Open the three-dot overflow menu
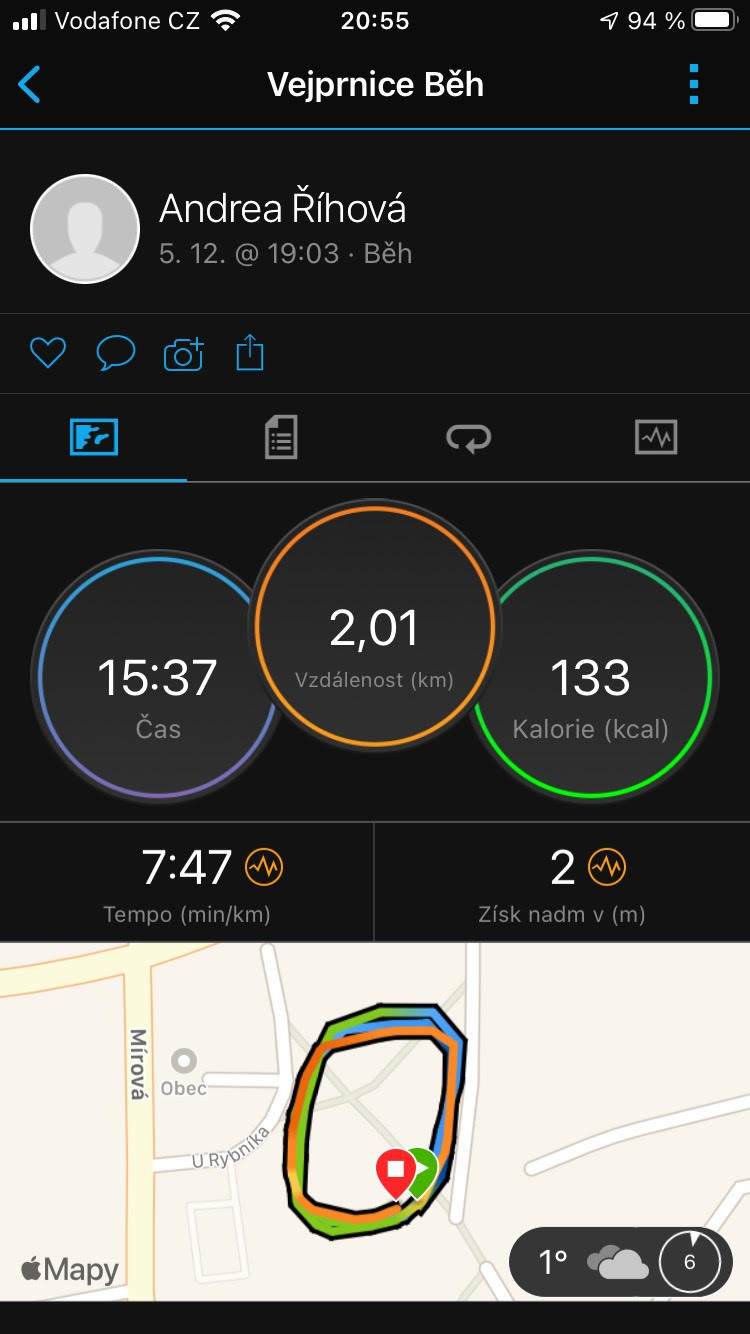 [x=694, y=85]
